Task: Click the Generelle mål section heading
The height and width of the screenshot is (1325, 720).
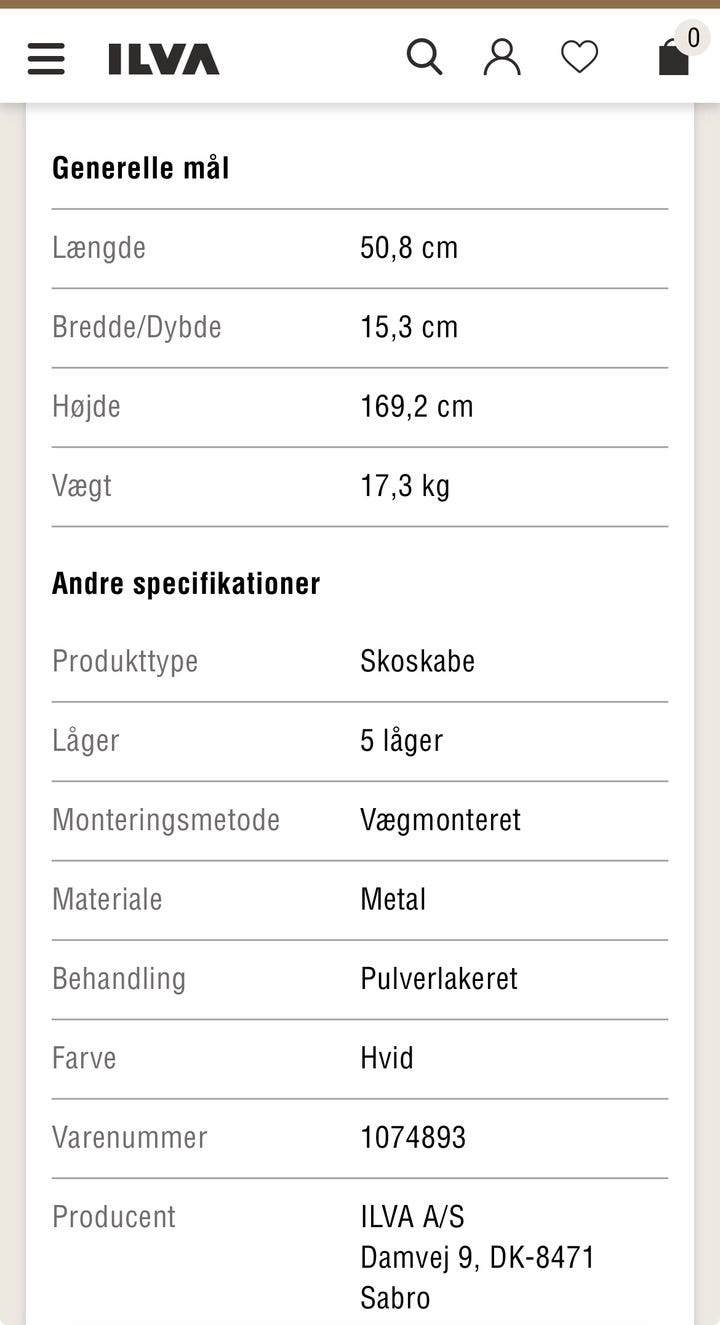Action: [x=140, y=167]
